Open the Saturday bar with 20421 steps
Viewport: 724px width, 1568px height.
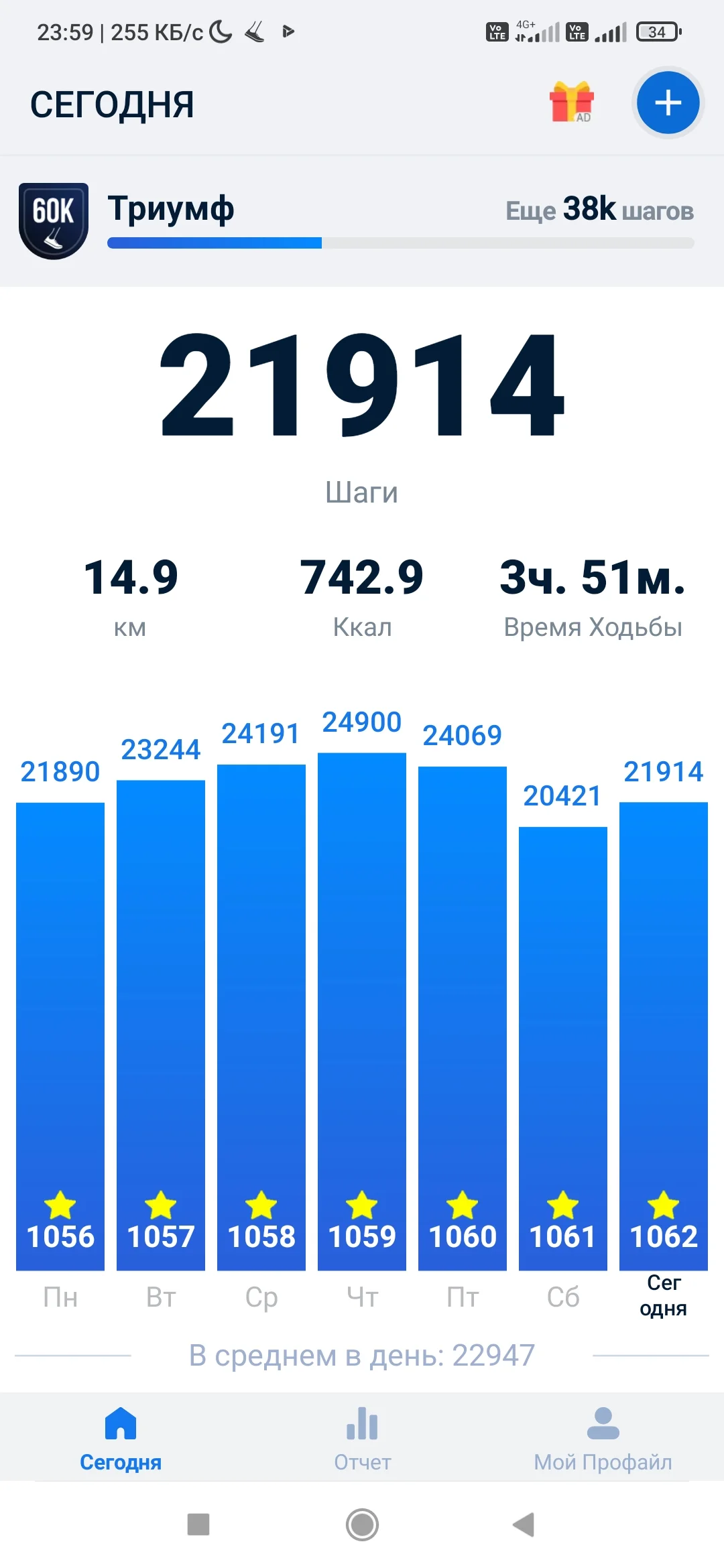(x=563, y=1048)
